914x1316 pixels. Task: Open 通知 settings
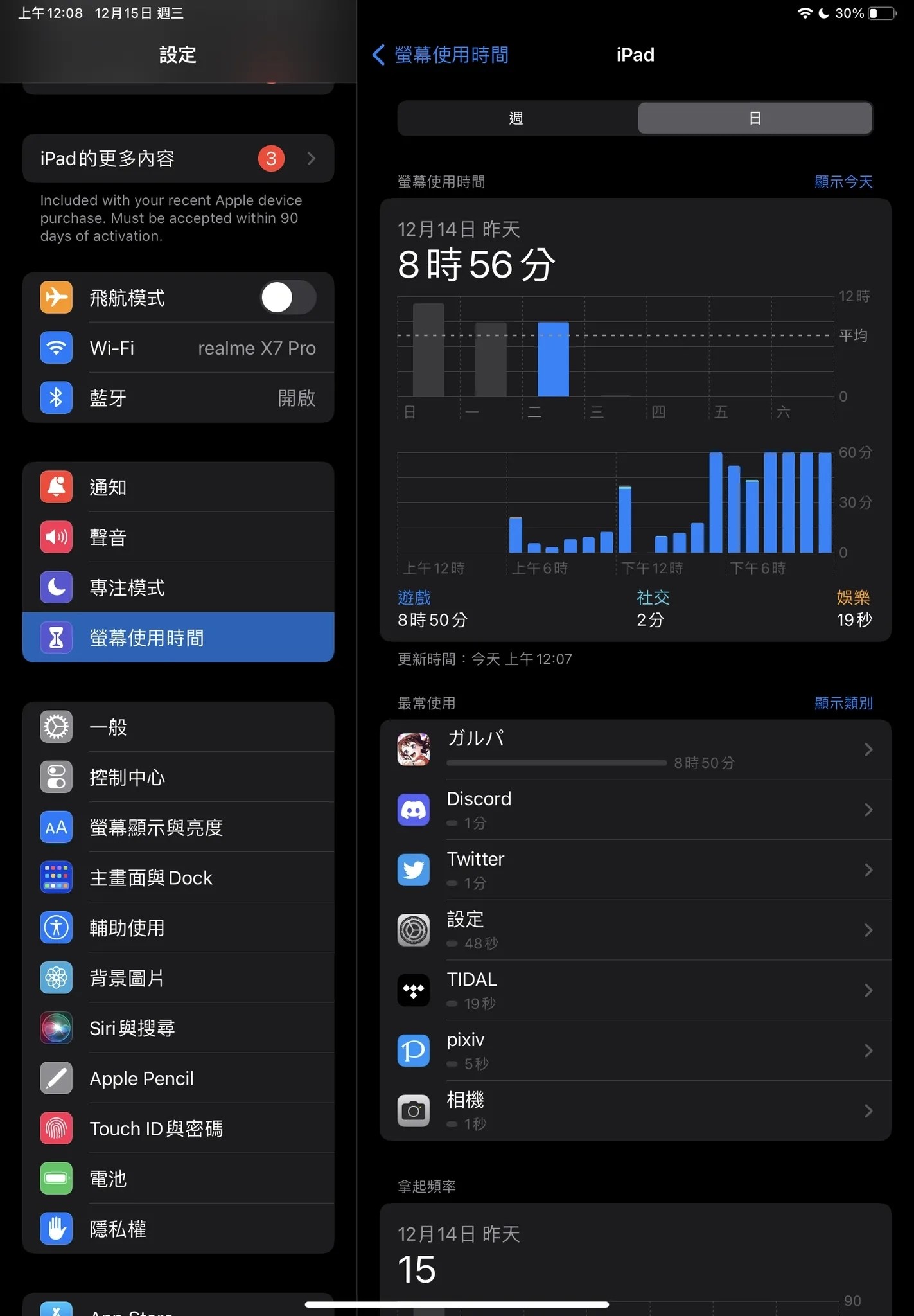click(178, 488)
